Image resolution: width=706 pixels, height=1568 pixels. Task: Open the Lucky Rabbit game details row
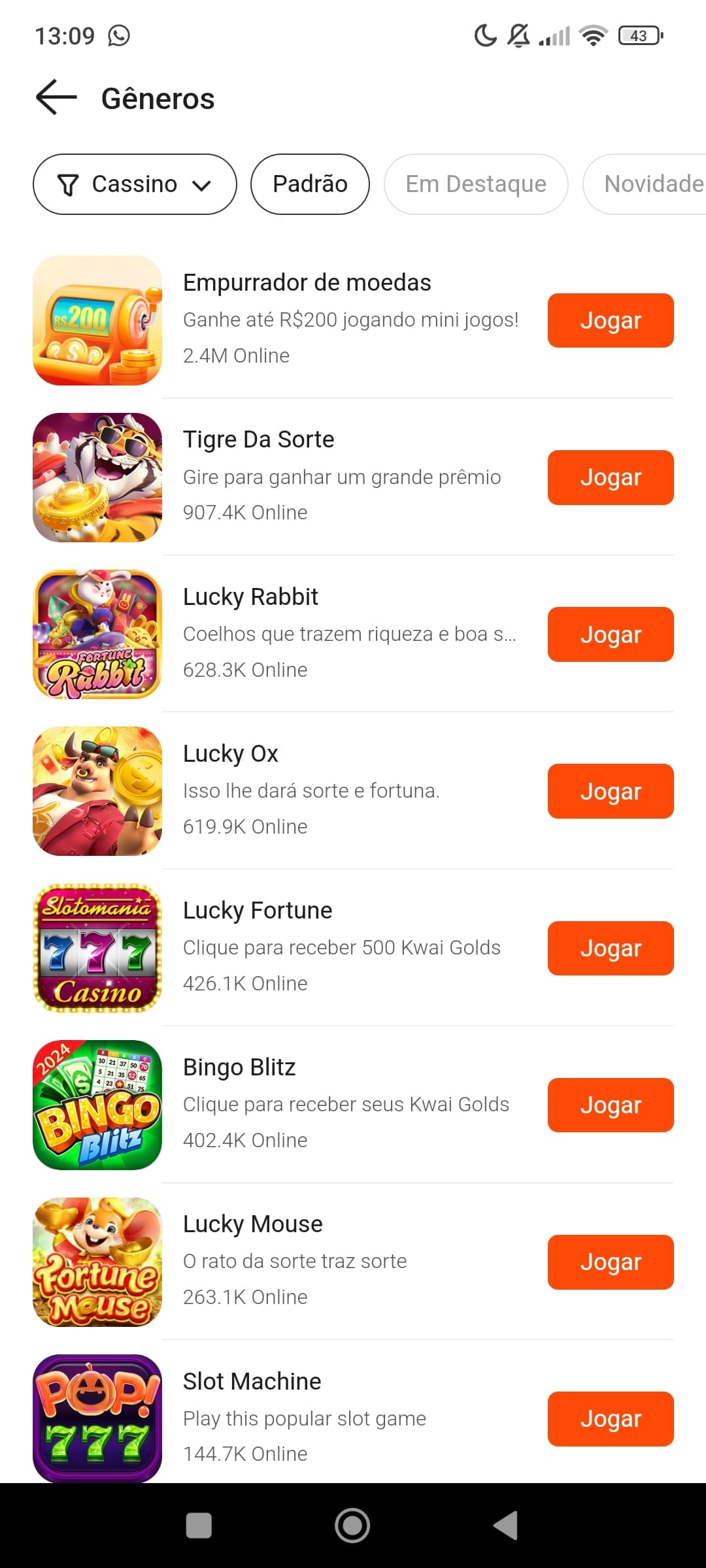(350, 633)
